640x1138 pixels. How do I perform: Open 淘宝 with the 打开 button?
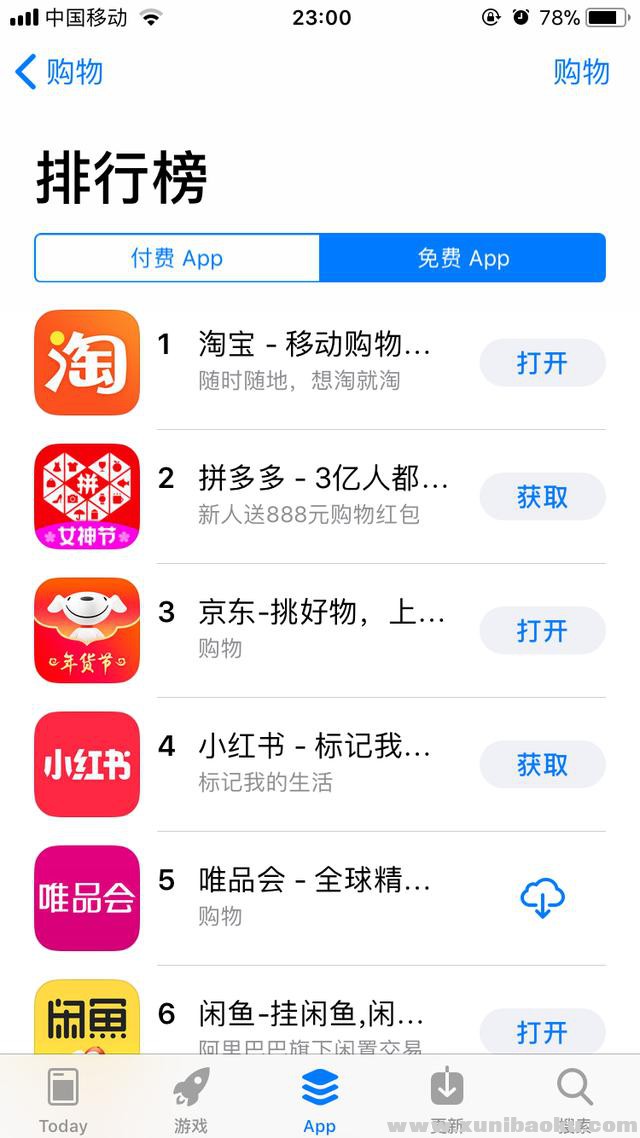pyautogui.click(x=542, y=363)
